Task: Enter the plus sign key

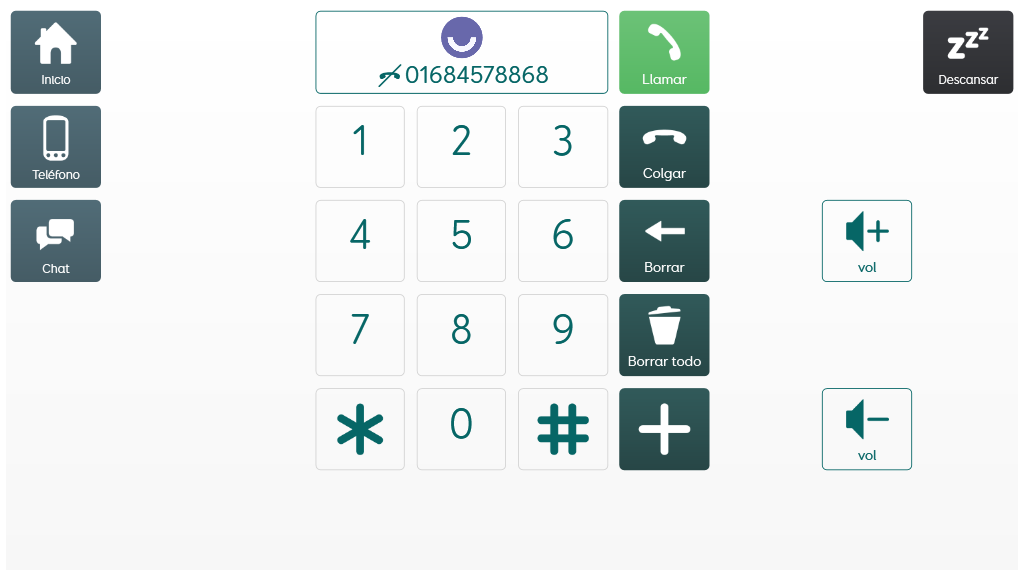Action: pyautogui.click(x=664, y=429)
